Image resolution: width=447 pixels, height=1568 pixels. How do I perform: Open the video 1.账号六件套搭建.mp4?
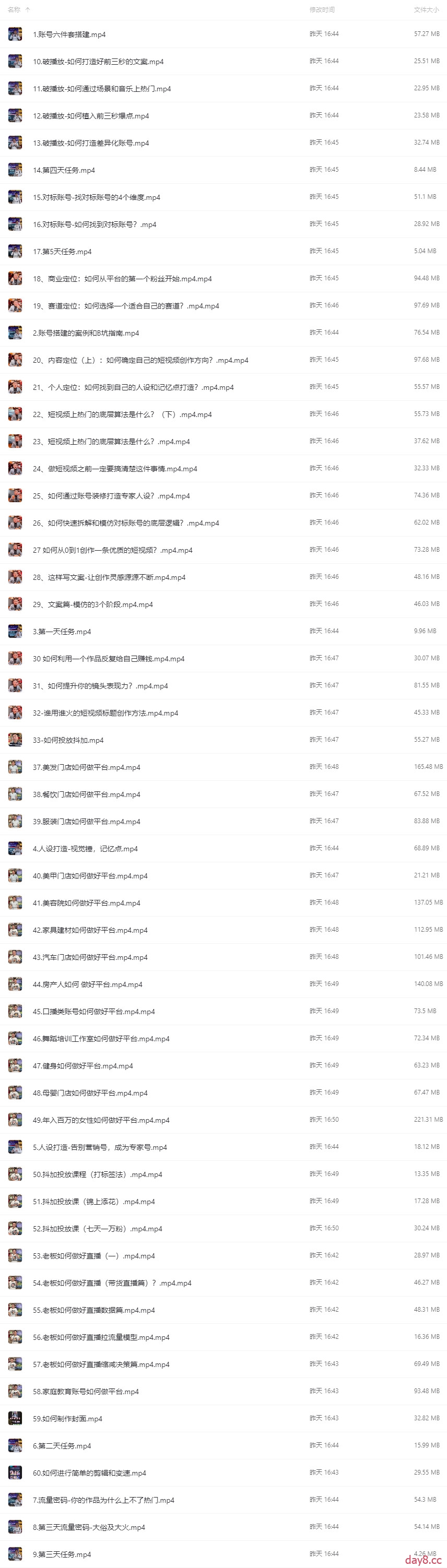pyautogui.click(x=69, y=34)
